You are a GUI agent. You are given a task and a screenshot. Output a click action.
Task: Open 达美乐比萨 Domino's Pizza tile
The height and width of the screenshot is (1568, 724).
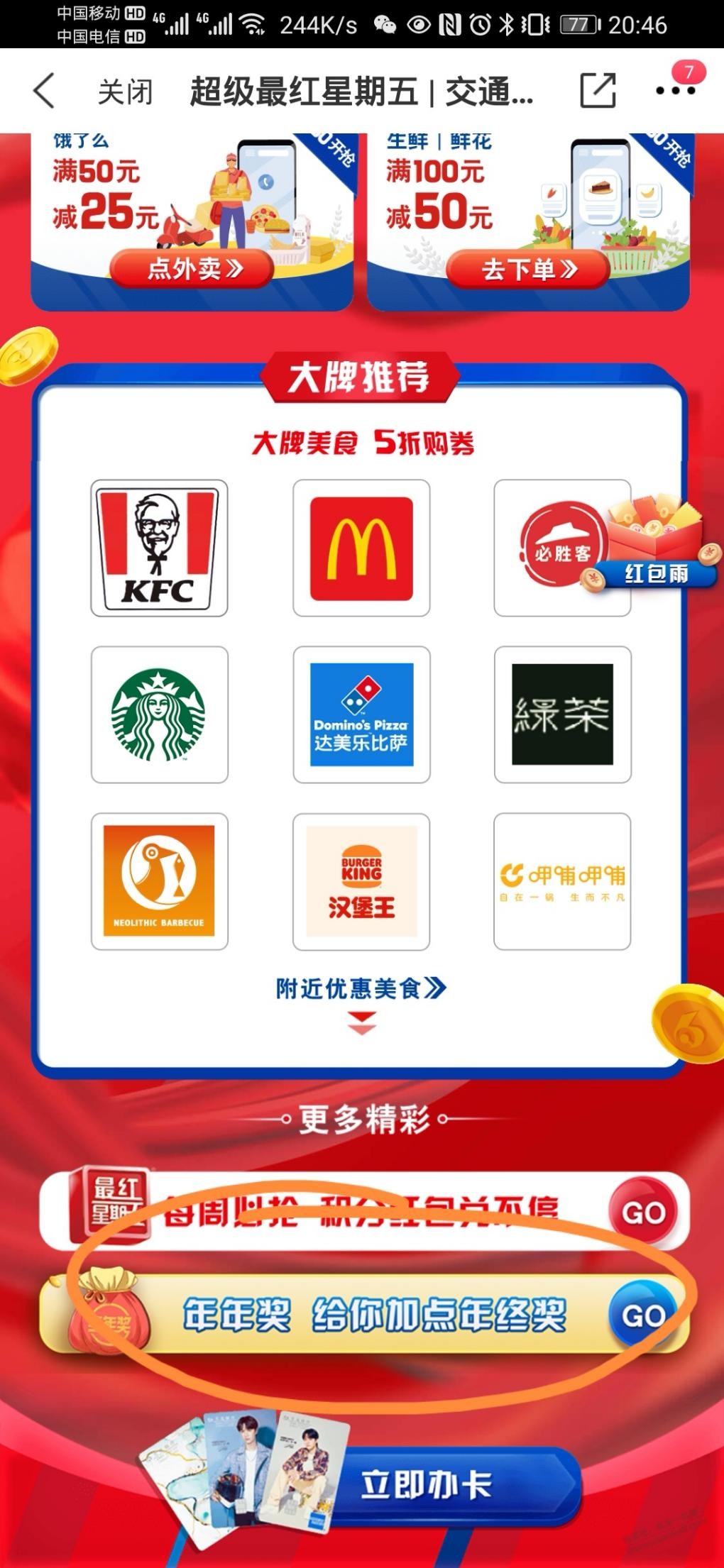point(361,714)
